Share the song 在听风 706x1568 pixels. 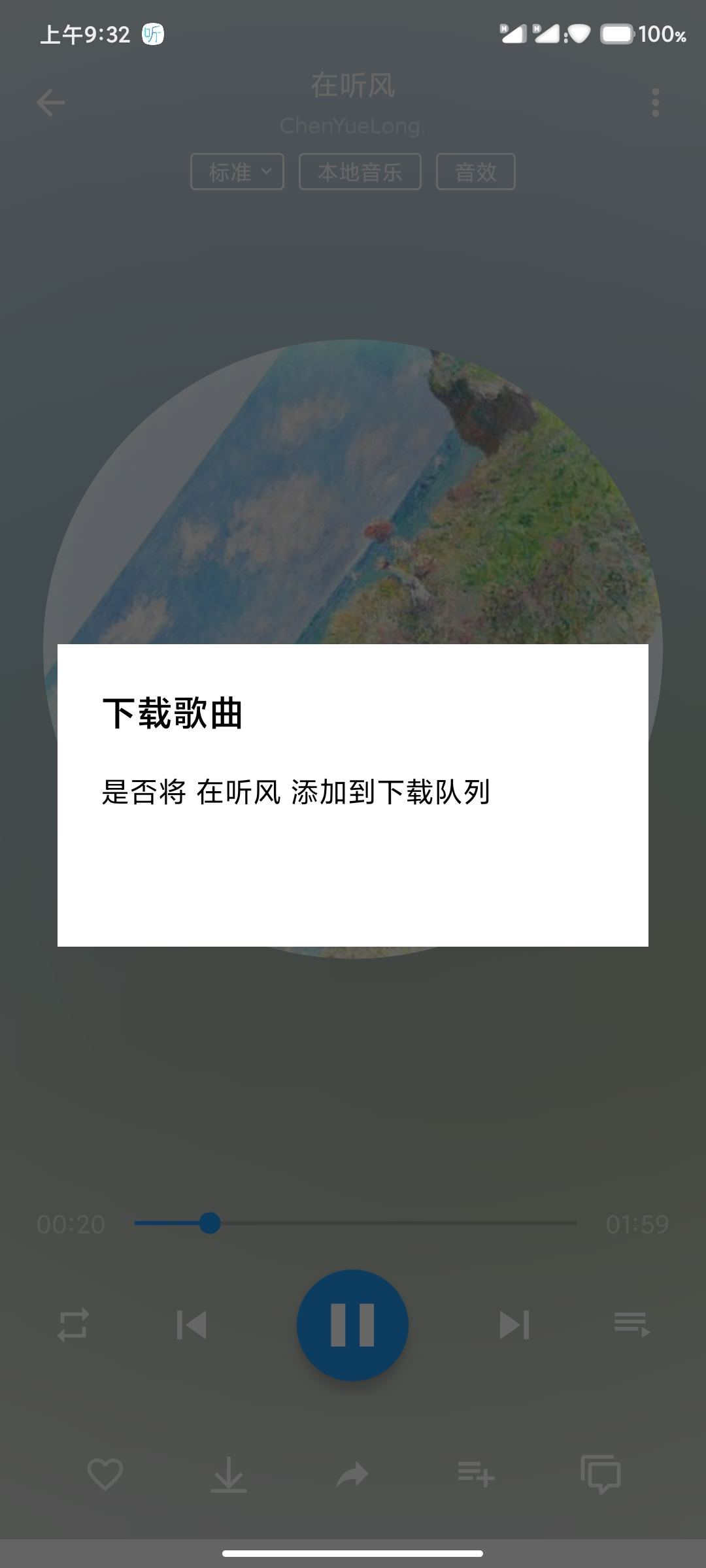pyautogui.click(x=352, y=1475)
